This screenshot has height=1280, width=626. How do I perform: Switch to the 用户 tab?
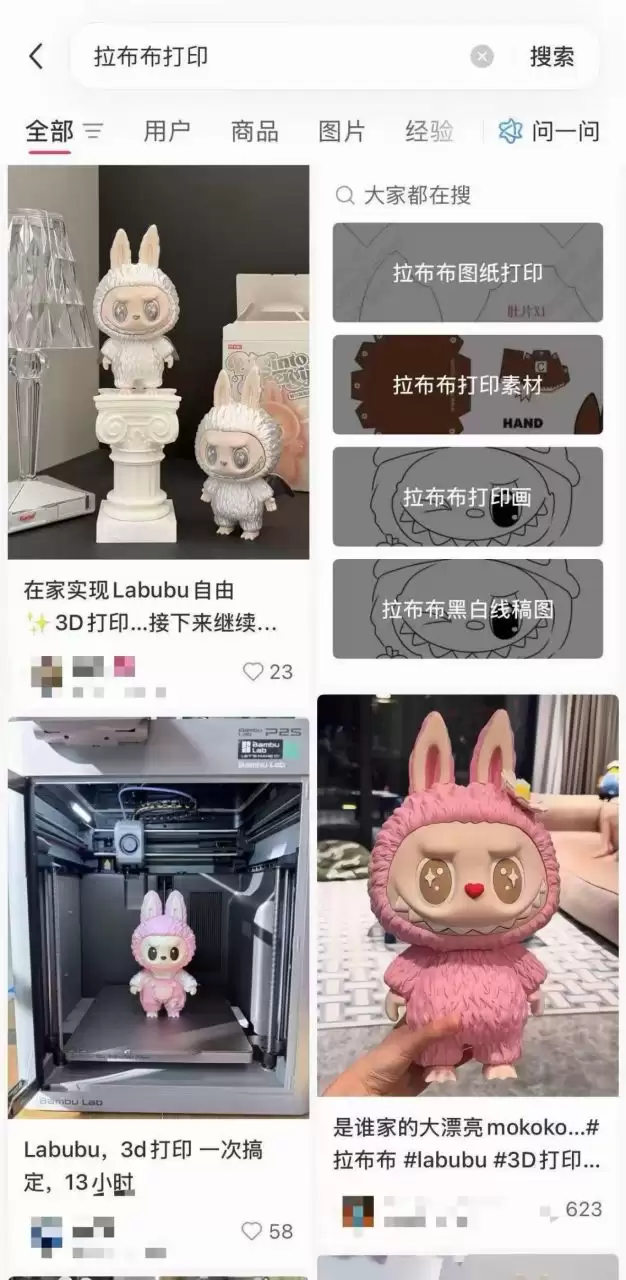(x=167, y=131)
